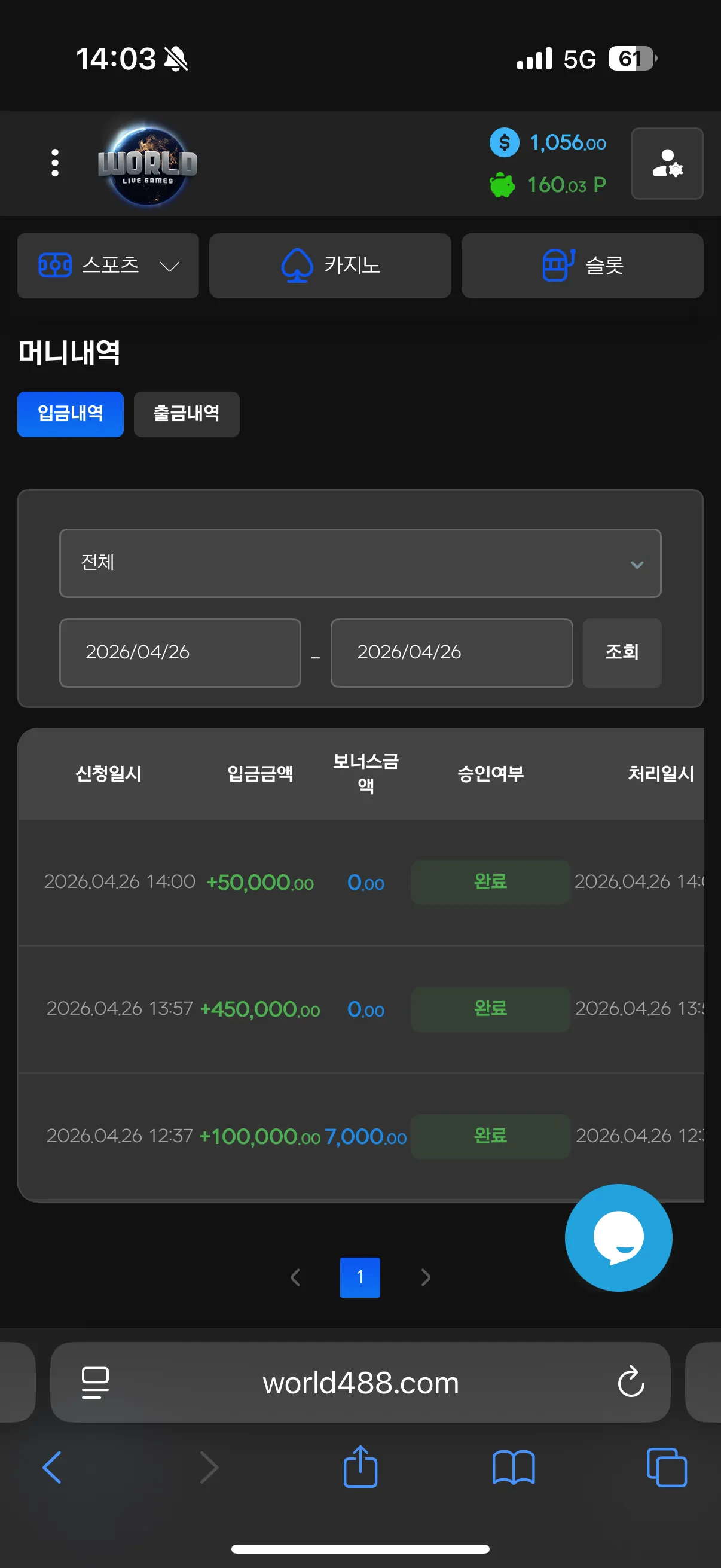Go to the 슬롯 slots section
Viewport: 721px width, 1568px height.
[582, 266]
